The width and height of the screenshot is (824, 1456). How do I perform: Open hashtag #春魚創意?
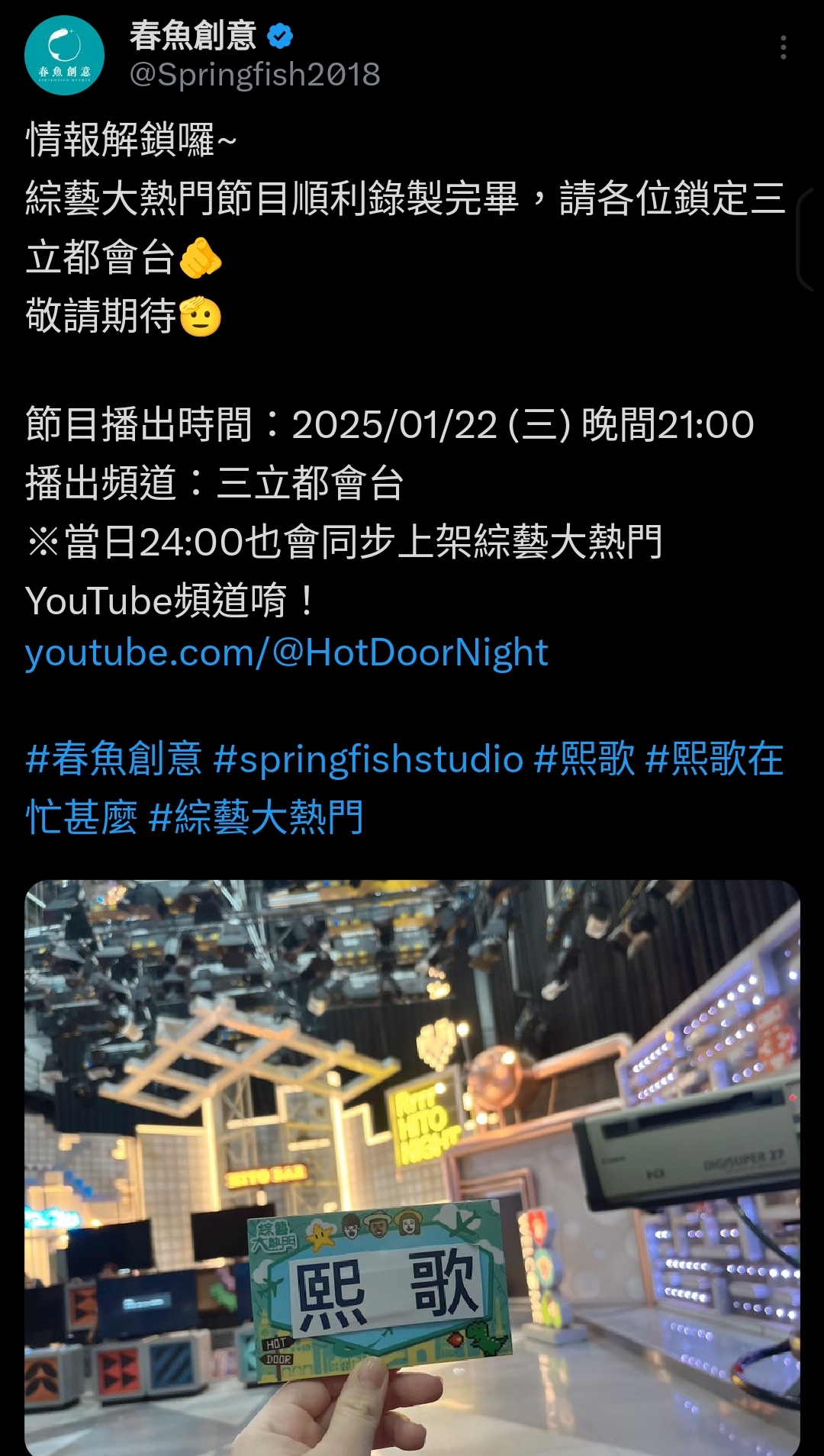114,759
